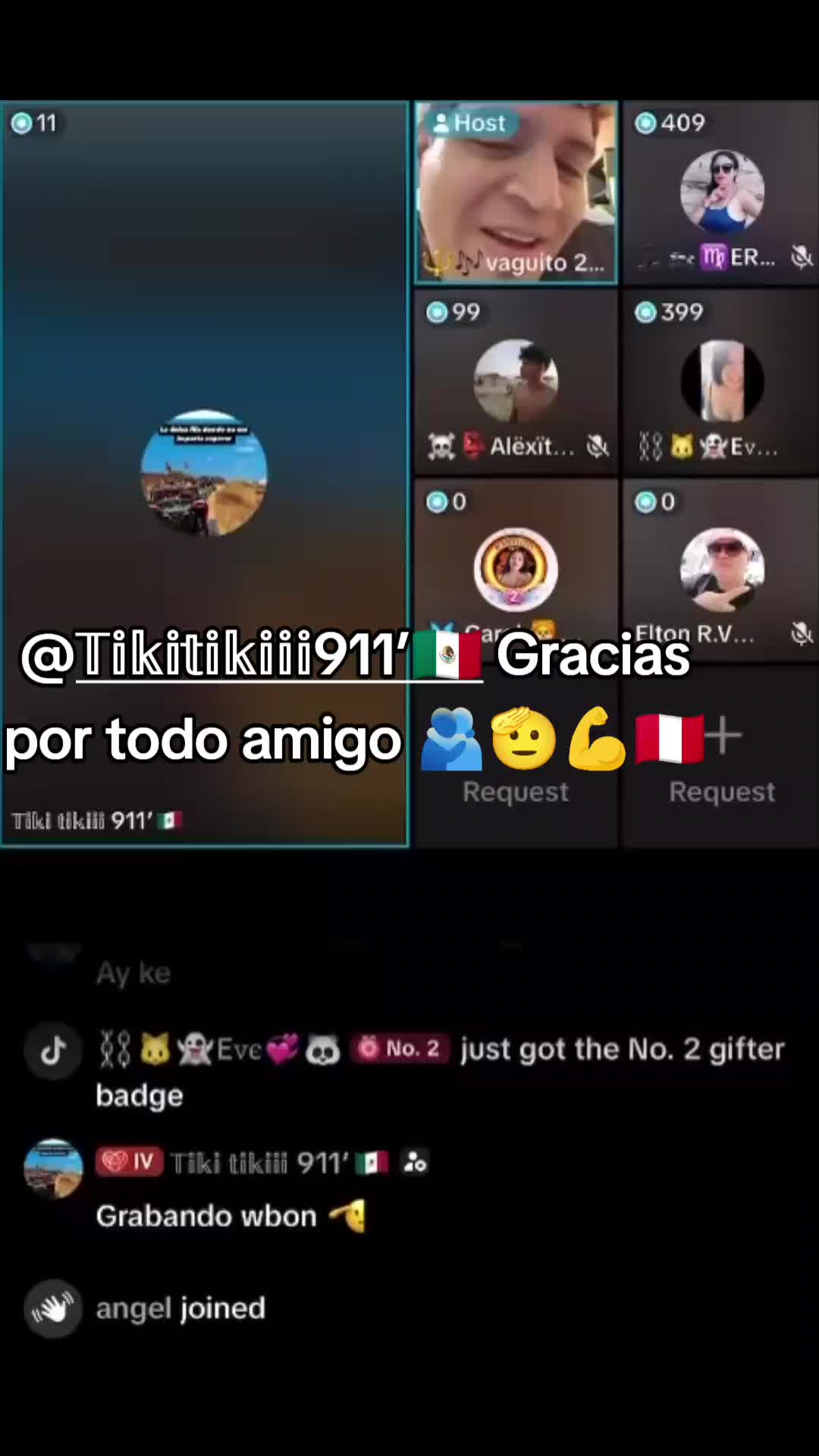819x1456 pixels.
Task: Open the guest tile with 409 coins
Action: (x=720, y=193)
